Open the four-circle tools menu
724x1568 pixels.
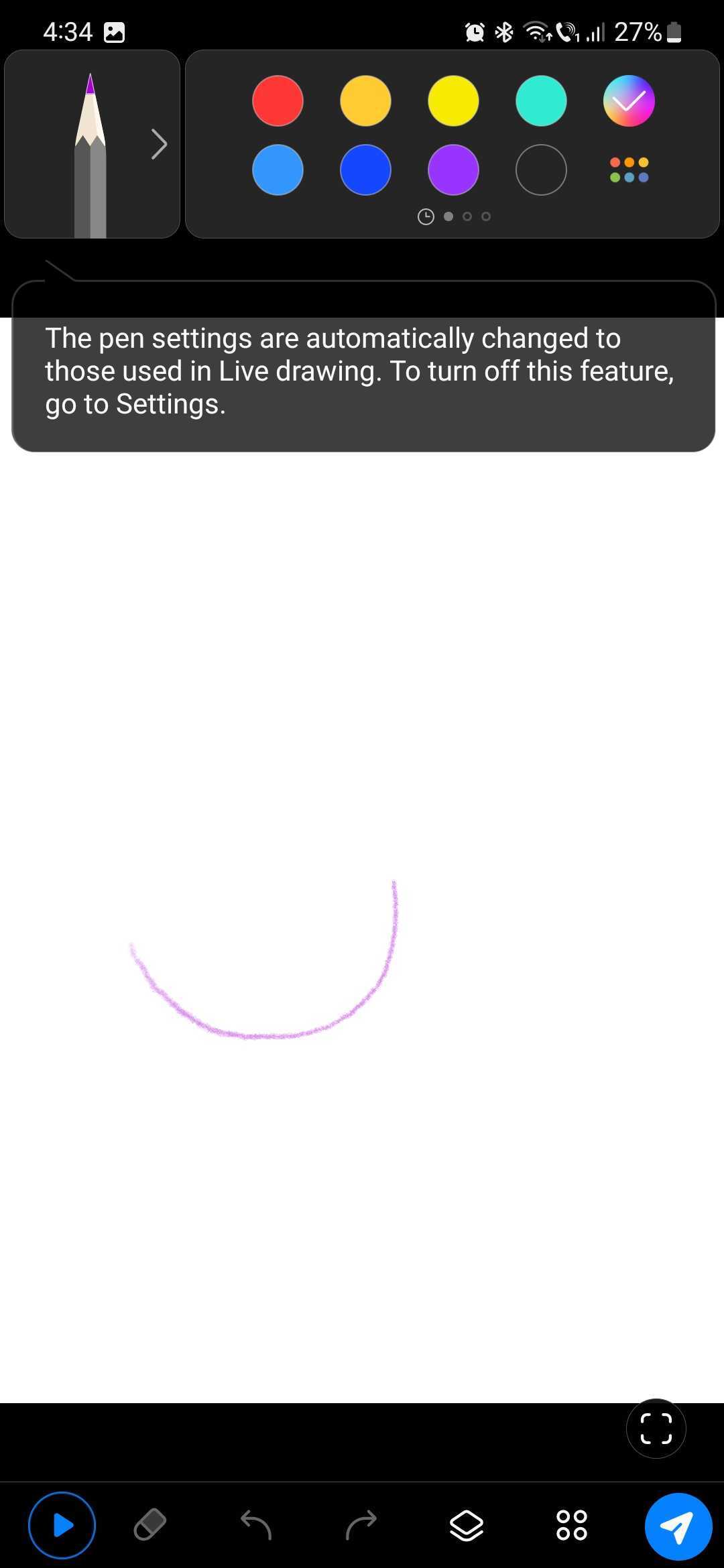pyautogui.click(x=572, y=1525)
